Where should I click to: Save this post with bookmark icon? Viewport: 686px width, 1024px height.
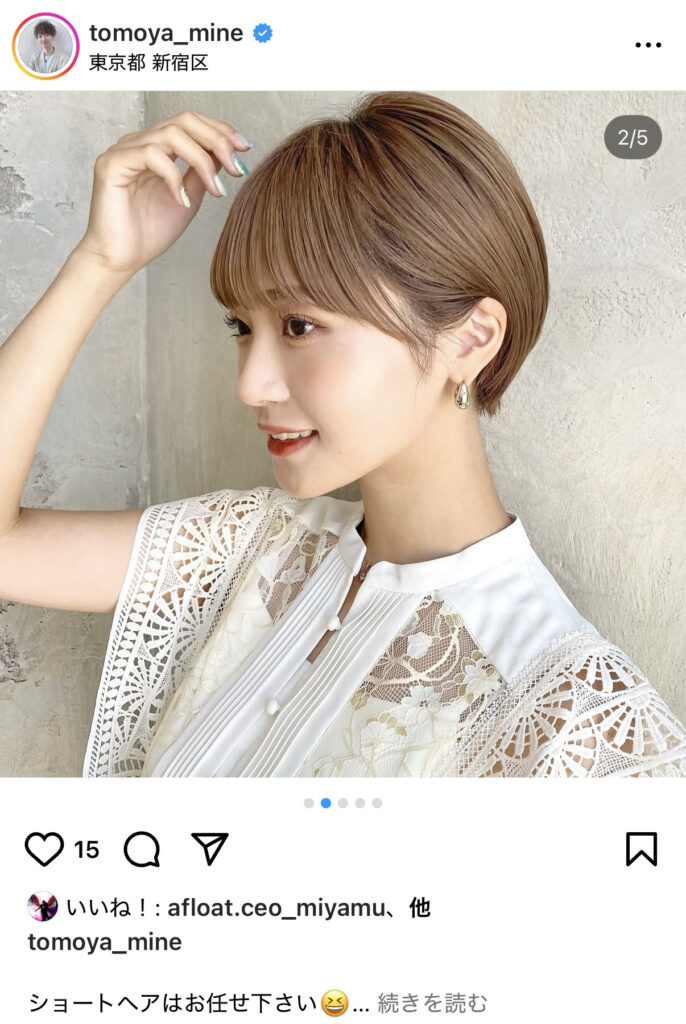[x=641, y=849]
